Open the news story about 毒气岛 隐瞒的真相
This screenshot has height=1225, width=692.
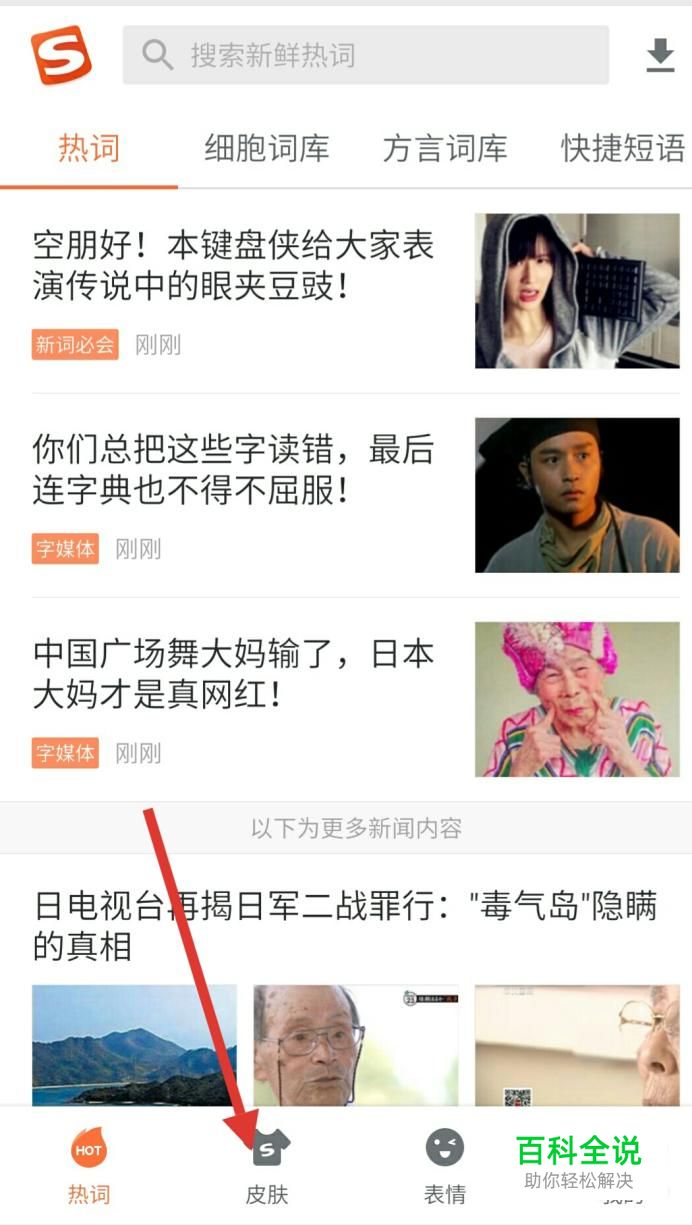click(x=346, y=926)
